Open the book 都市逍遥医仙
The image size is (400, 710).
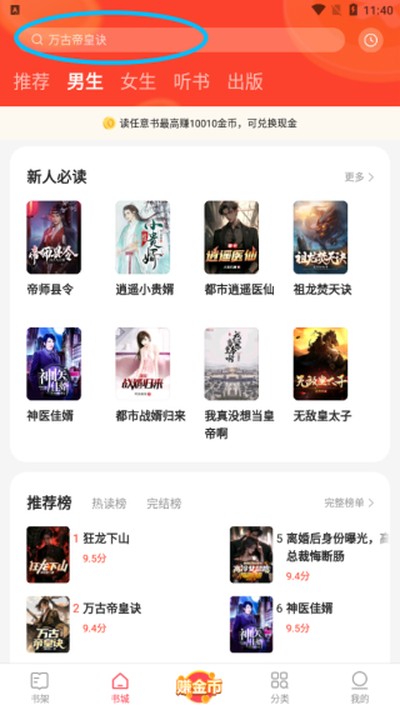(239, 249)
